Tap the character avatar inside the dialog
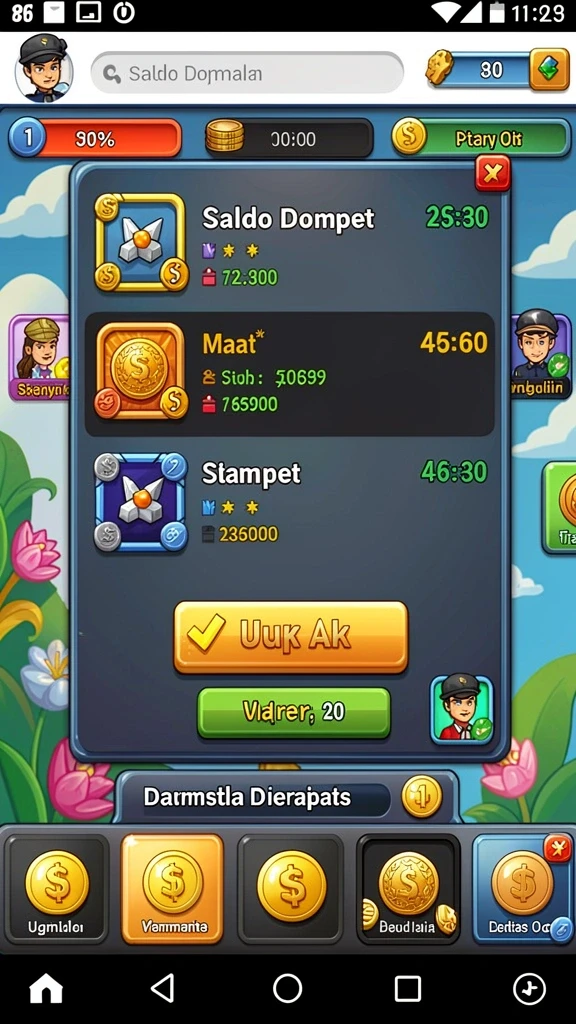Viewport: 576px width, 1024px height. [x=462, y=710]
